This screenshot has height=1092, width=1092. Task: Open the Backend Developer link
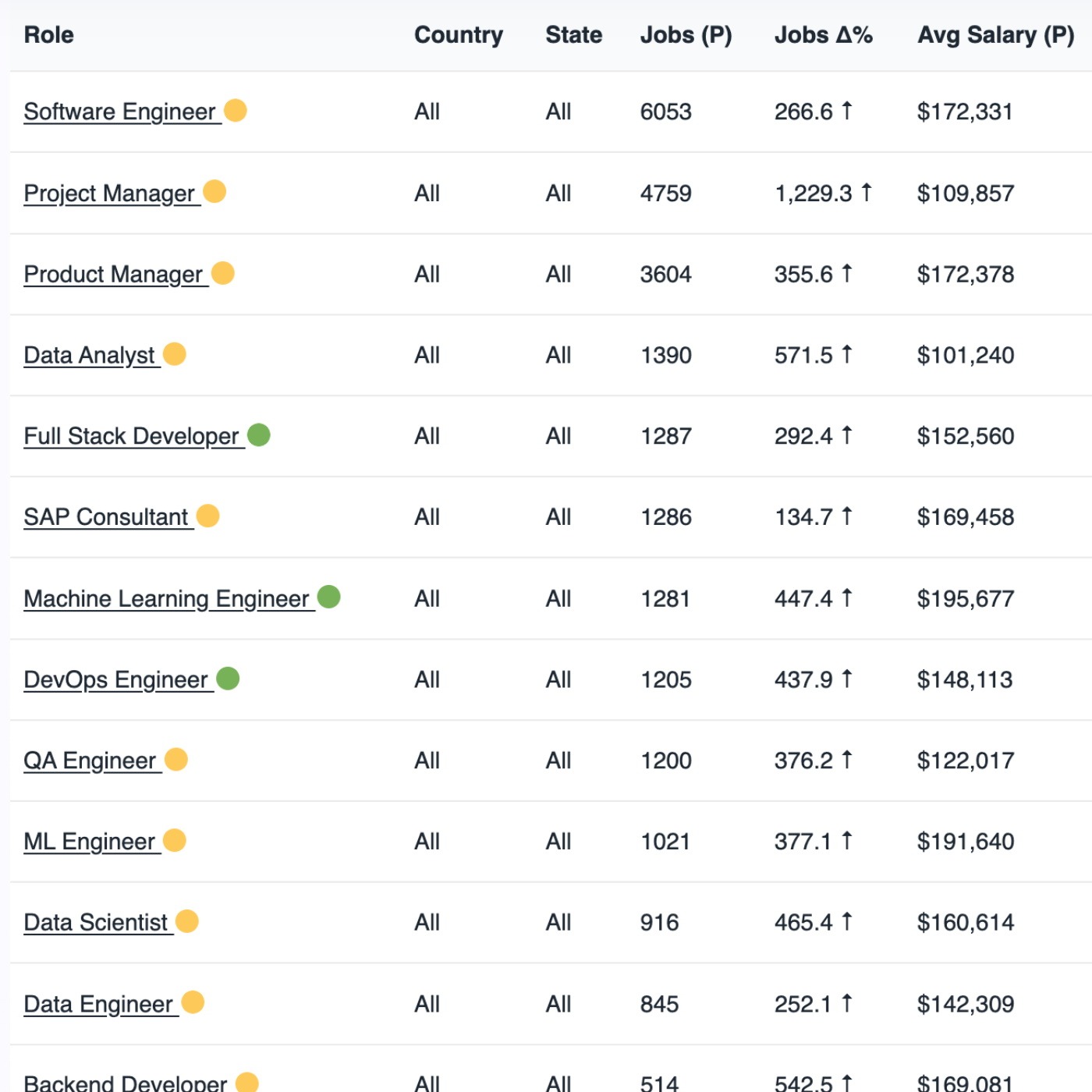(x=126, y=1083)
